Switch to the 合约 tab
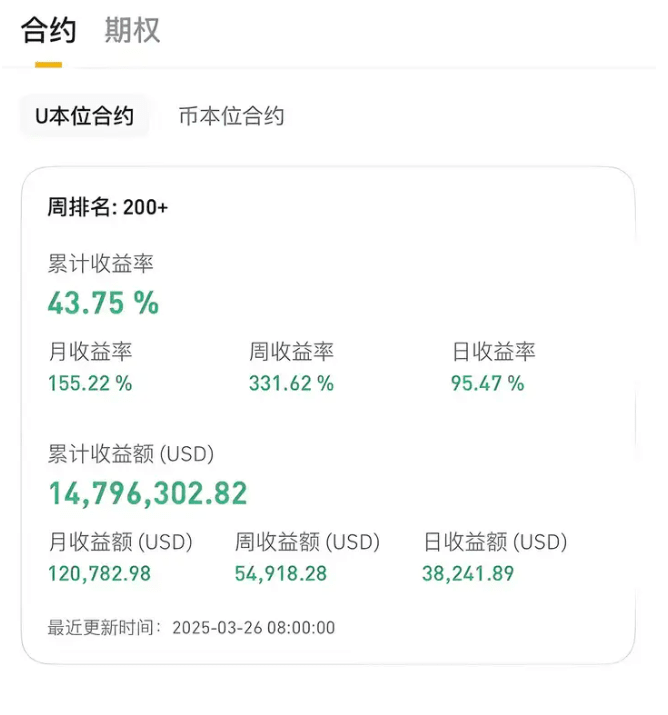Screen dimensions: 668x715 point(48,30)
